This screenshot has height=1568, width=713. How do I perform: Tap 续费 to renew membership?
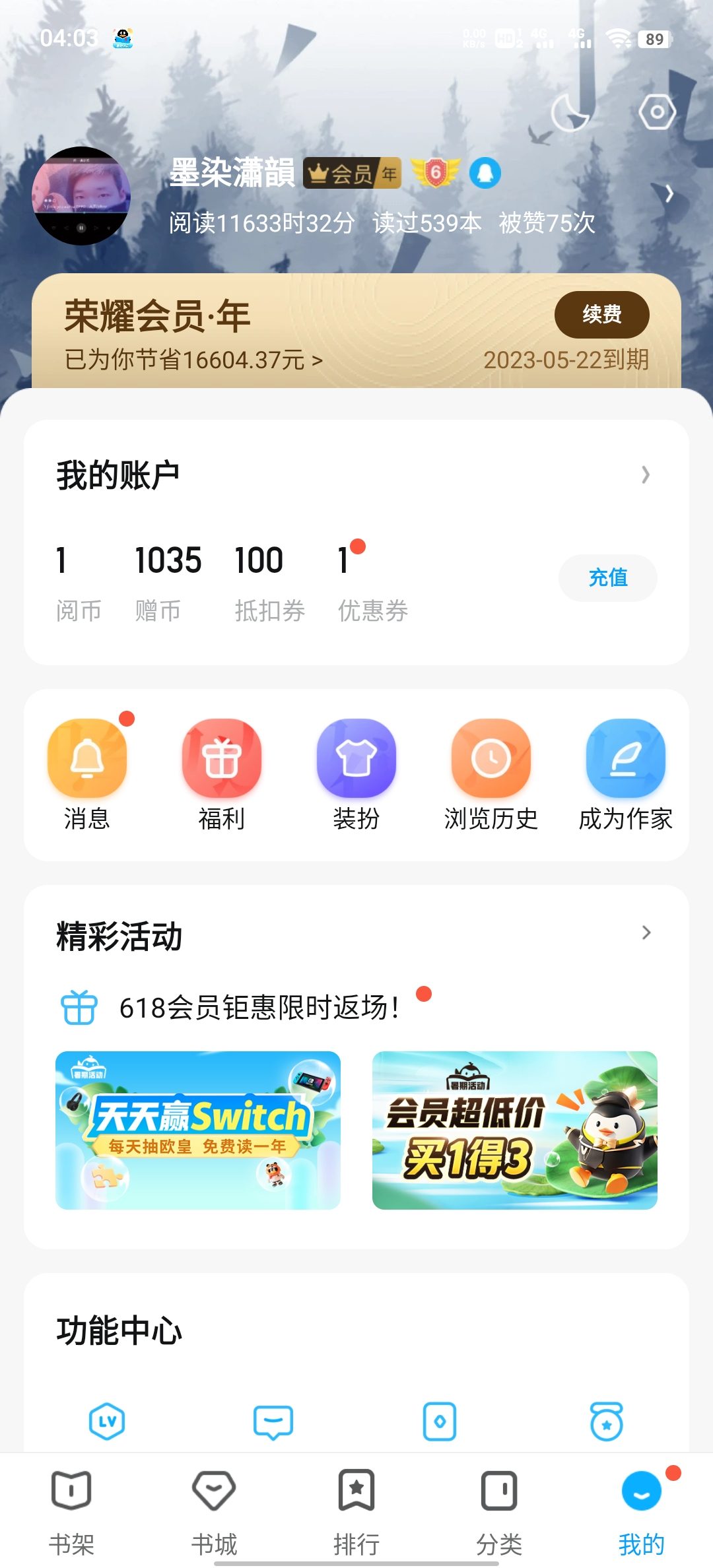coord(601,314)
